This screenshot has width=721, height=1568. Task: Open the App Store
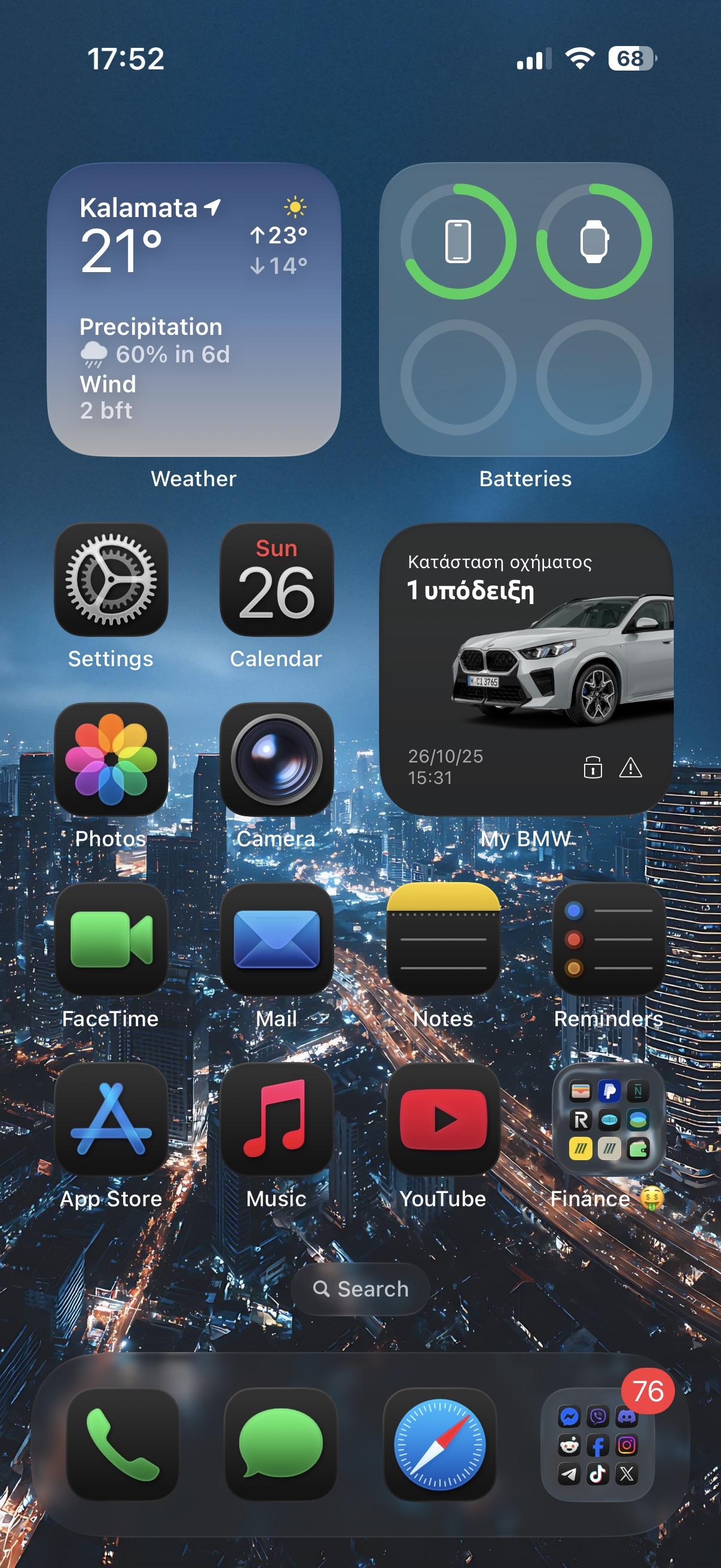[111, 1119]
